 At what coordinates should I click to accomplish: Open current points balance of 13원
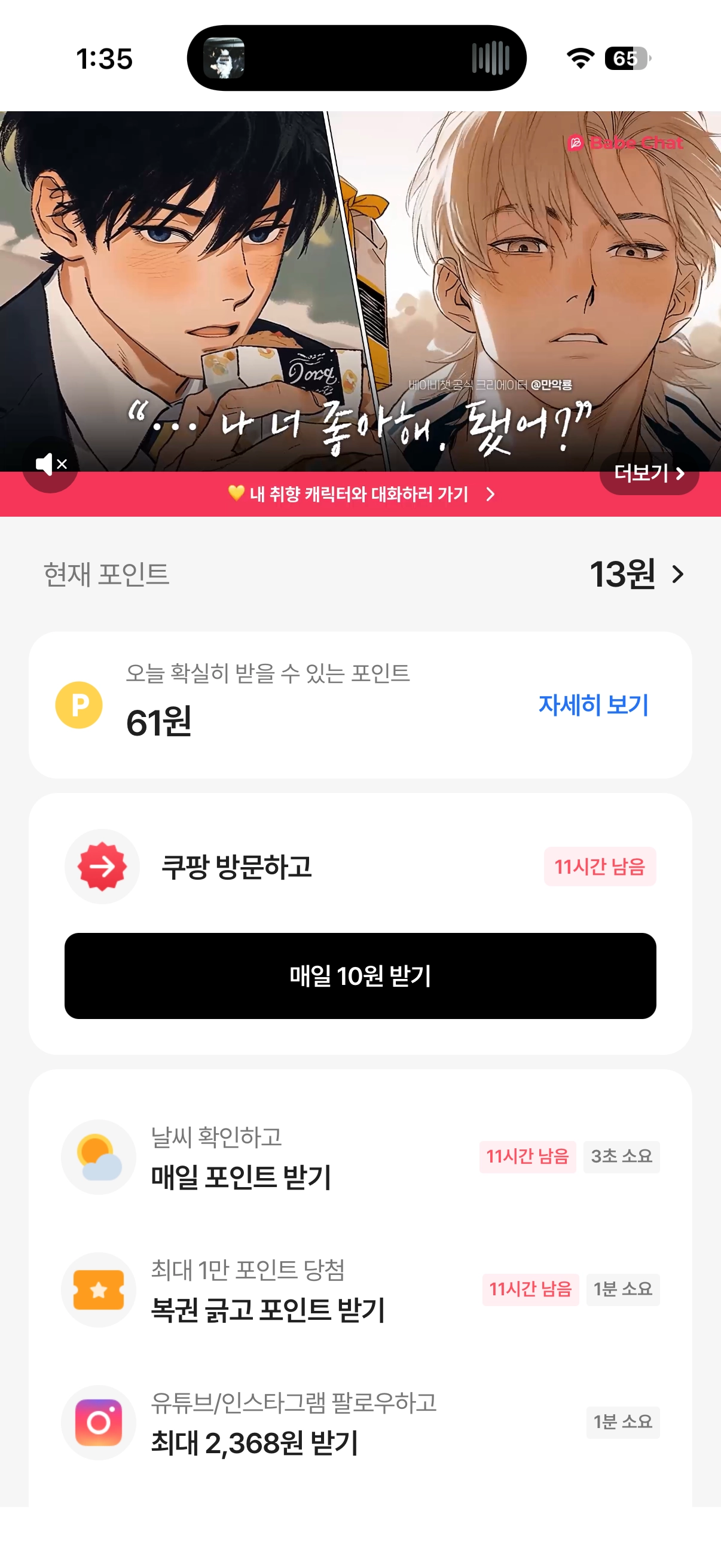(636, 574)
